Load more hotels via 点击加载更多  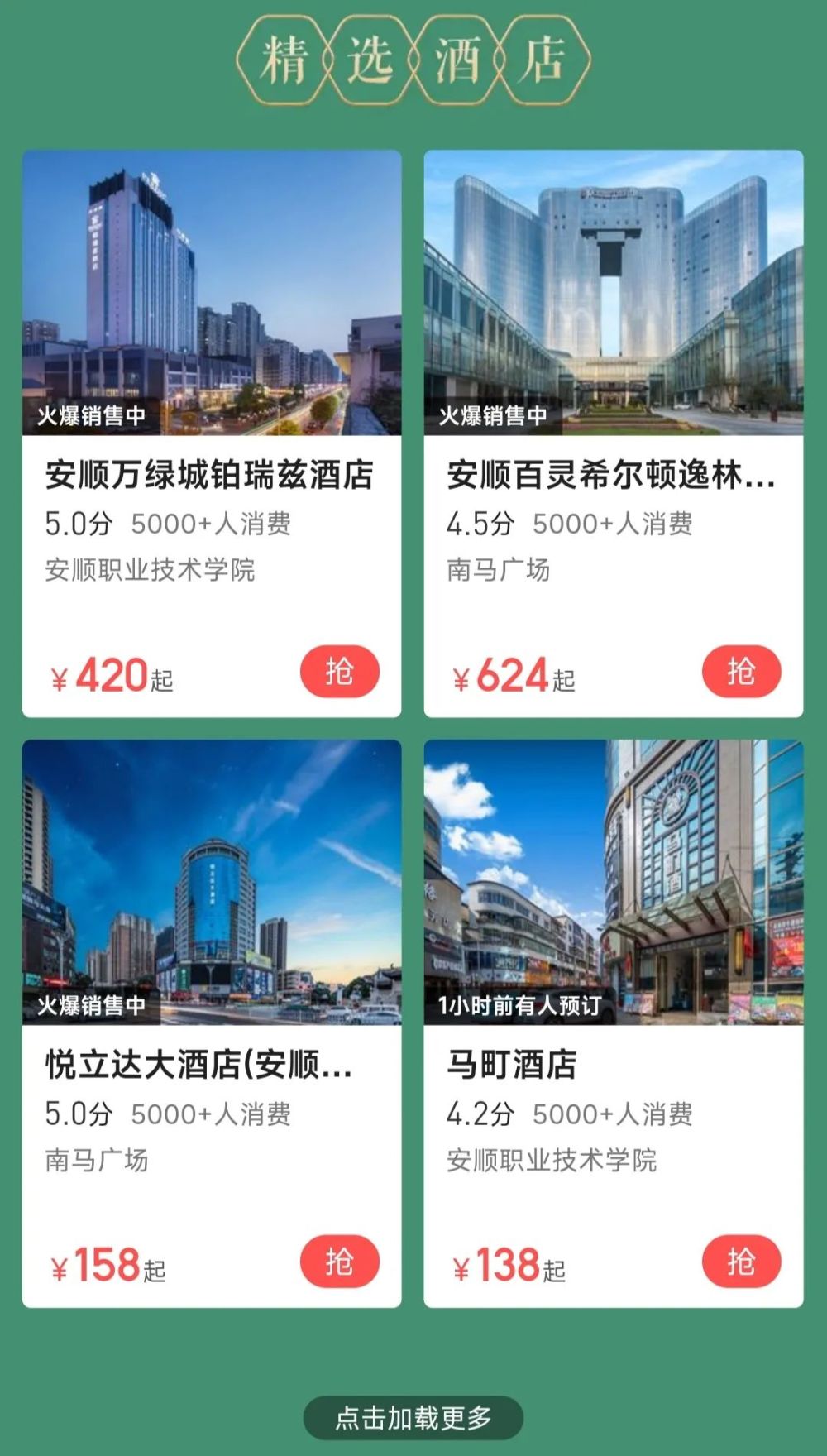point(413,1418)
